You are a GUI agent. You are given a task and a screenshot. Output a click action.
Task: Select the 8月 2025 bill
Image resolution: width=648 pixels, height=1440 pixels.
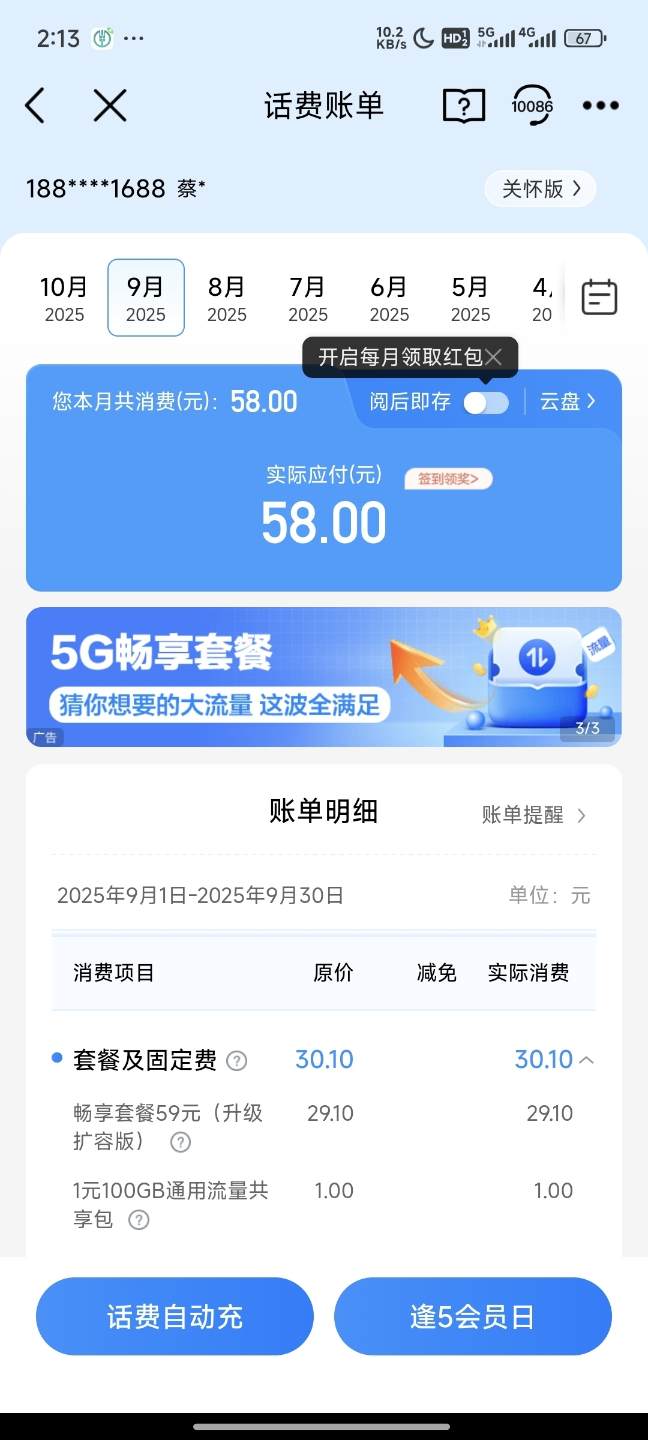pos(227,298)
